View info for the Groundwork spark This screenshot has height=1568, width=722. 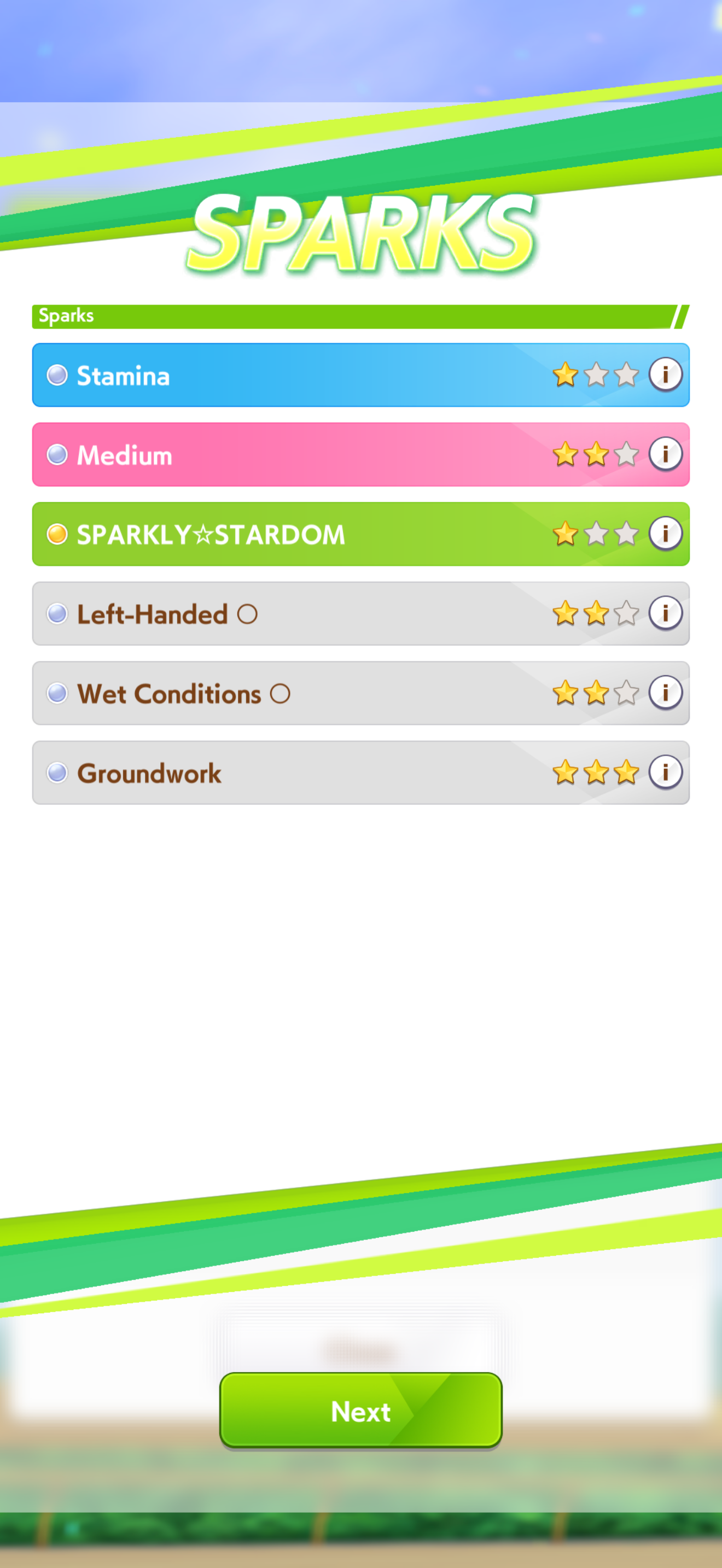click(x=665, y=773)
